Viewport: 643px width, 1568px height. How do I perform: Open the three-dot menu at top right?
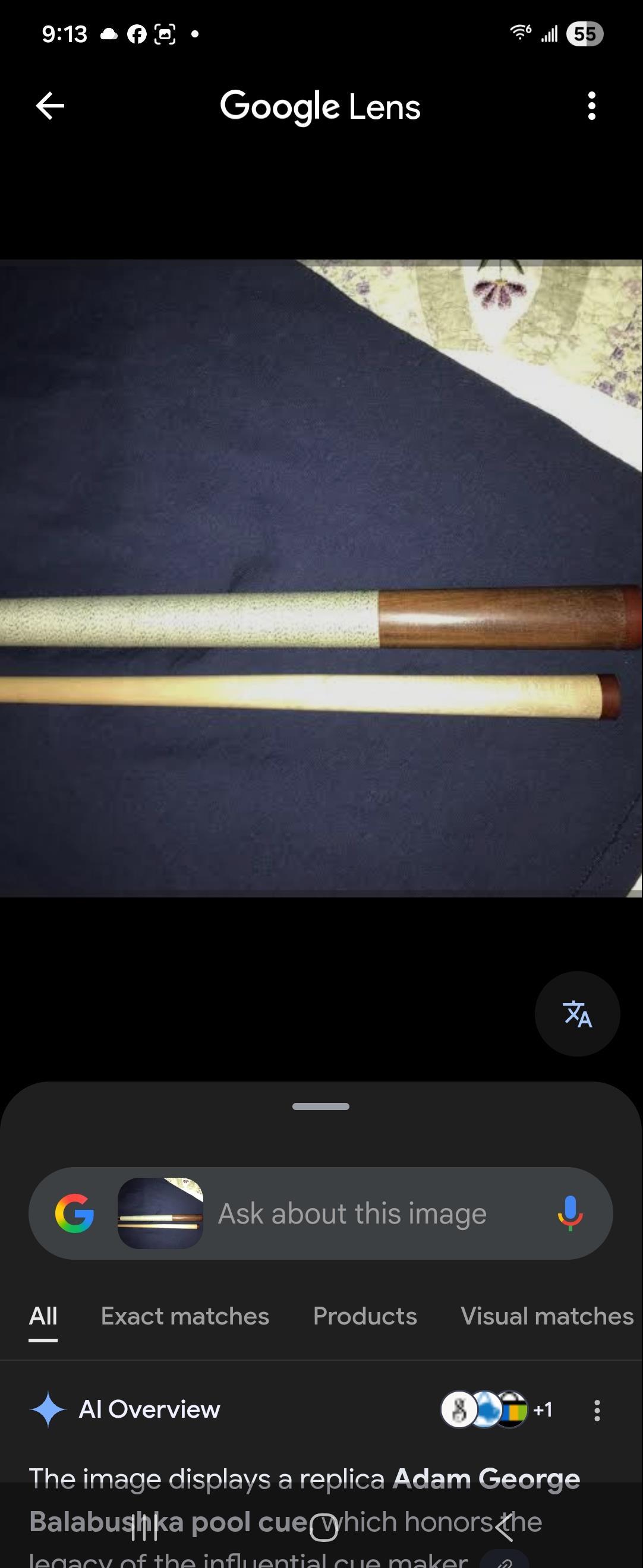tap(592, 105)
